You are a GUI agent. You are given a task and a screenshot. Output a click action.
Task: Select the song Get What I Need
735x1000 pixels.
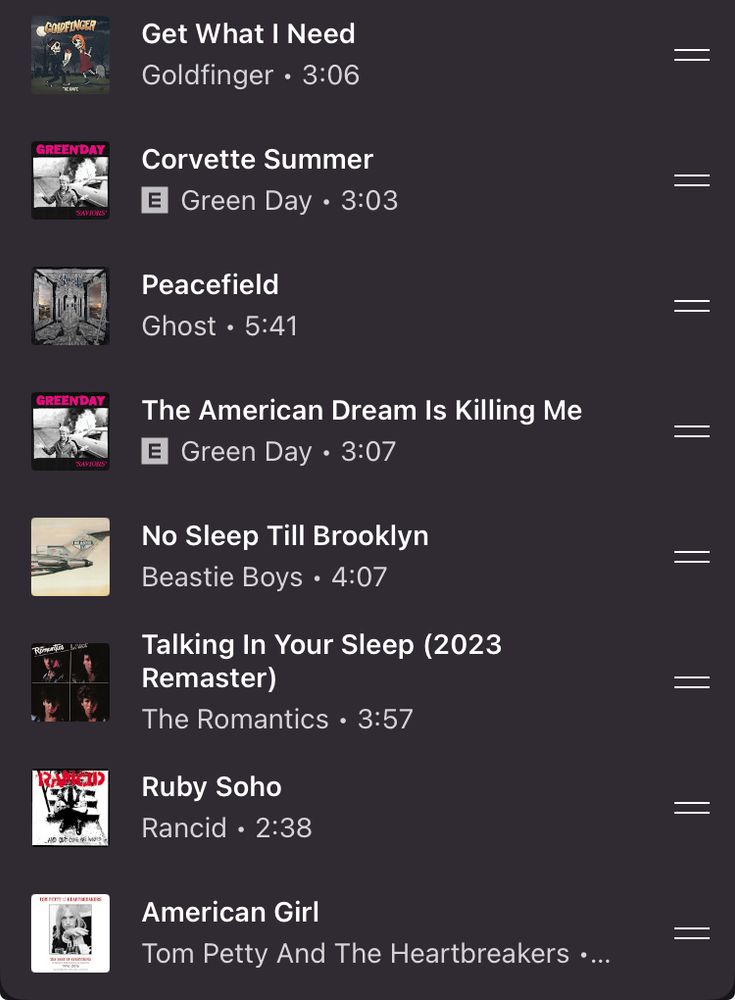coord(249,34)
